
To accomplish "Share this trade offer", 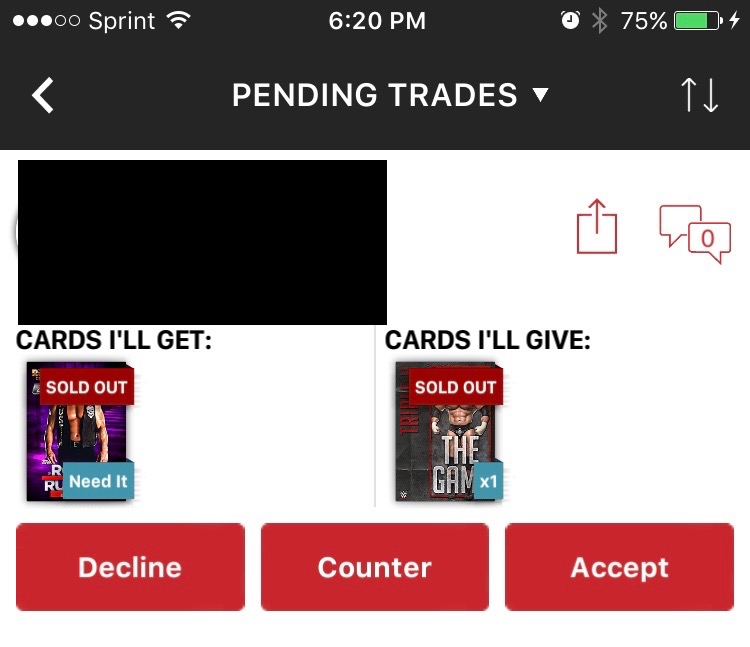I will tap(597, 227).
